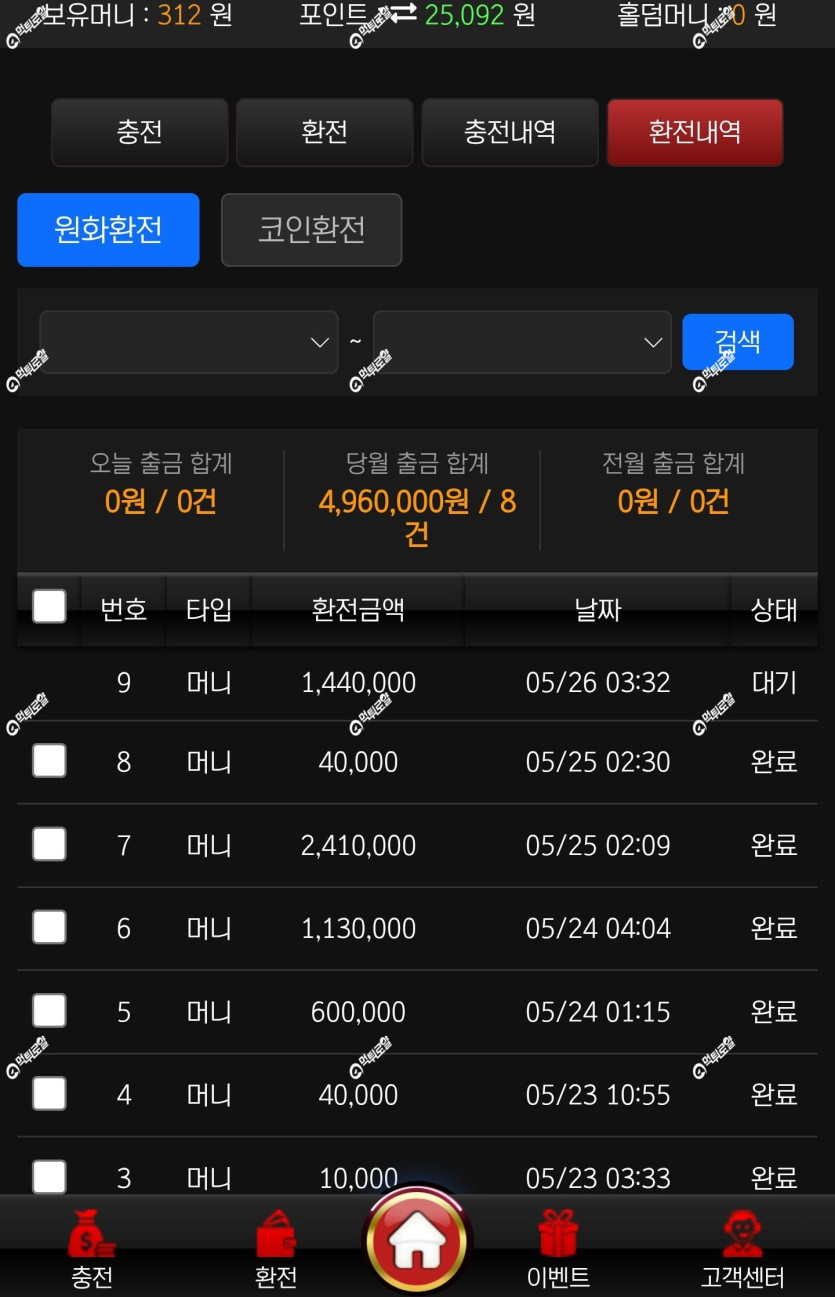Open the 충전 button at top
This screenshot has width=835, height=1297.
coord(139,132)
